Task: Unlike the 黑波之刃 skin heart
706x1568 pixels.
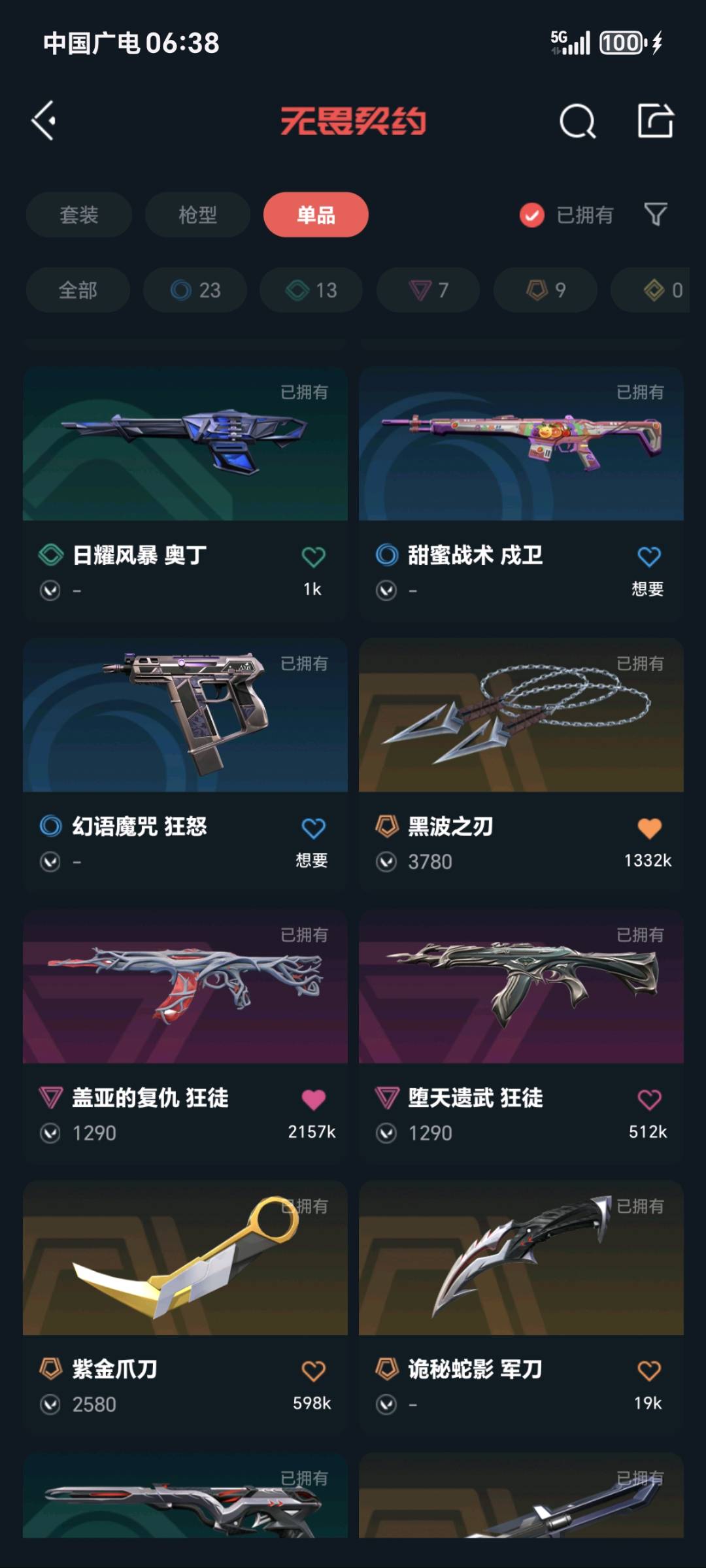Action: click(x=649, y=828)
